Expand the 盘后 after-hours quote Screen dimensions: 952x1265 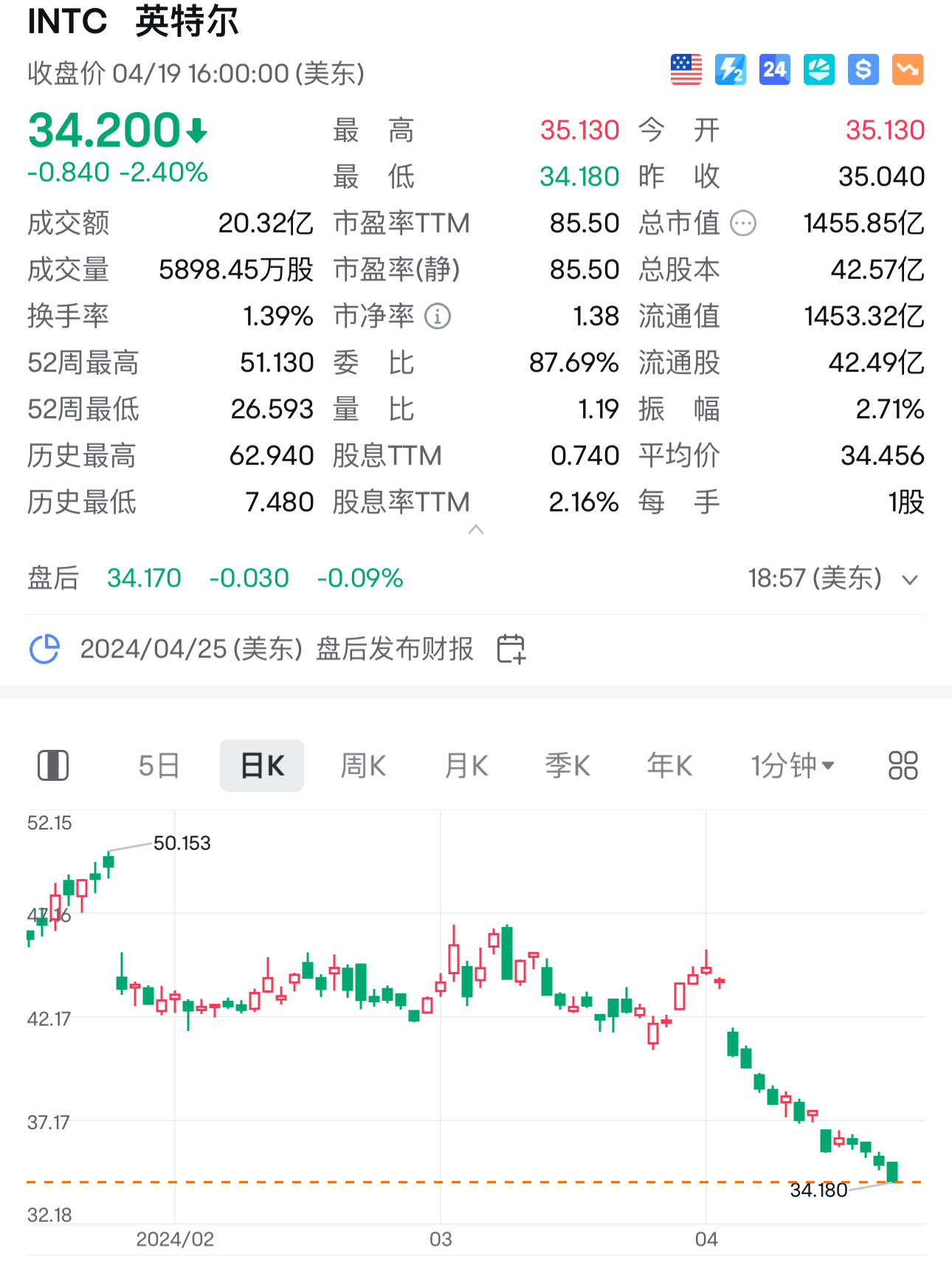(910, 580)
